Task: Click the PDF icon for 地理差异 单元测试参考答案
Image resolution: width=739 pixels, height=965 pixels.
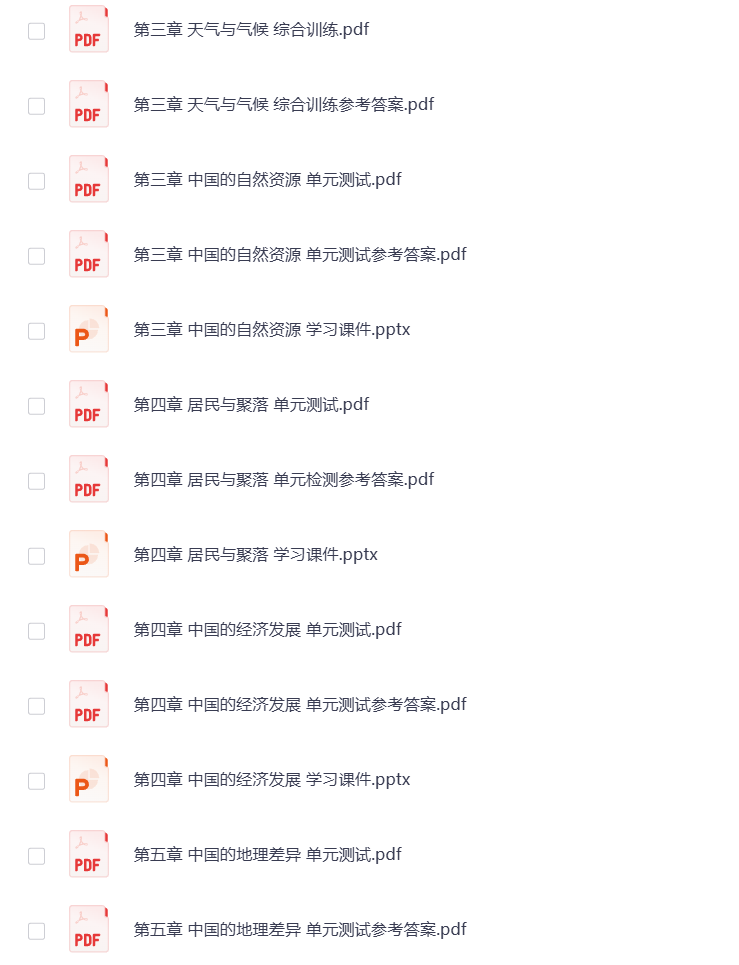Action: click(88, 929)
